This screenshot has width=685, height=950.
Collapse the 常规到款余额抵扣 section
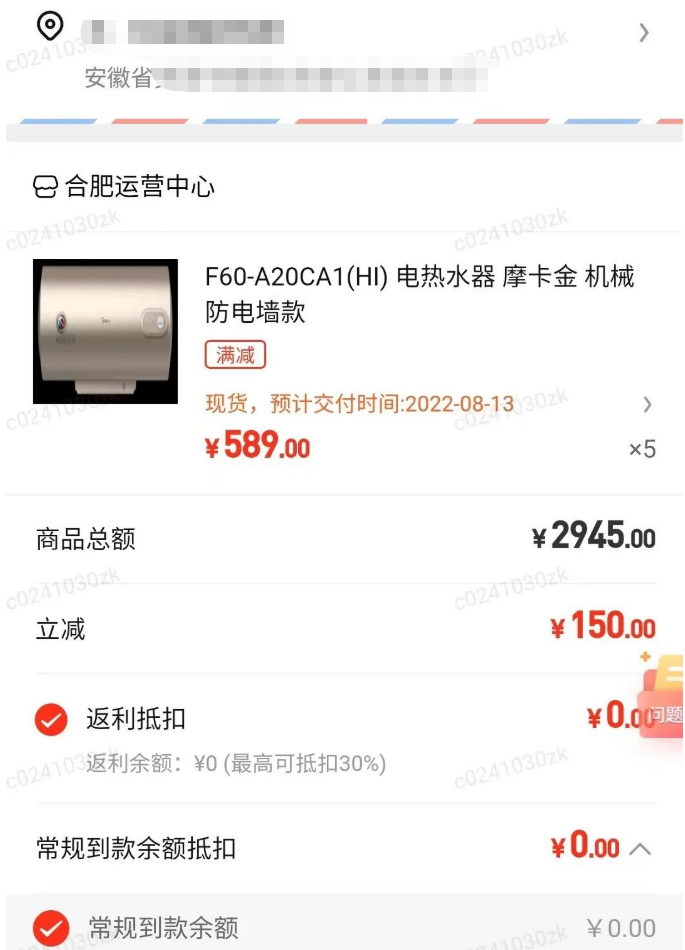coord(640,850)
